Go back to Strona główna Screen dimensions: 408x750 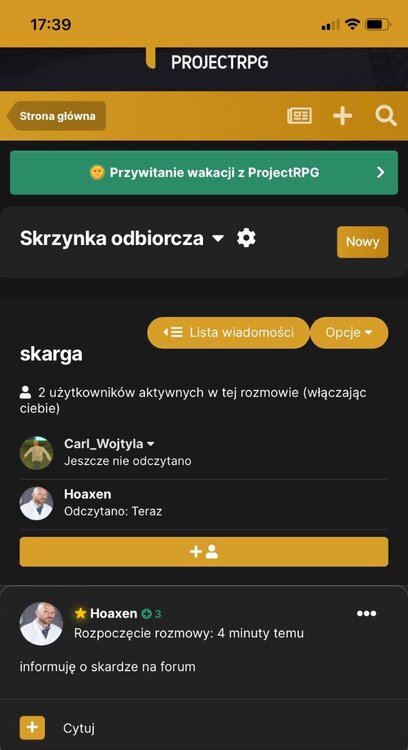tap(56, 116)
